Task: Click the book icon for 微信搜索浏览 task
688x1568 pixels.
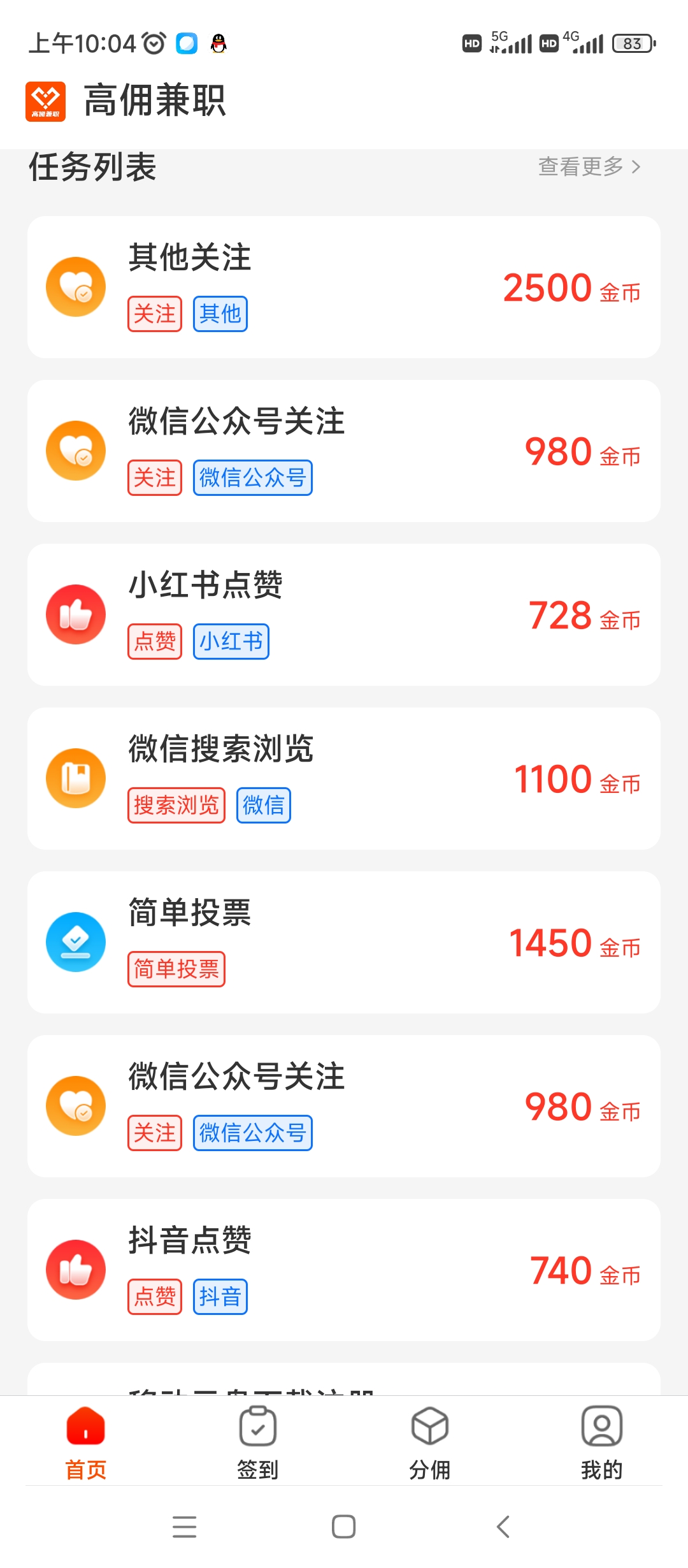Action: 76,778
